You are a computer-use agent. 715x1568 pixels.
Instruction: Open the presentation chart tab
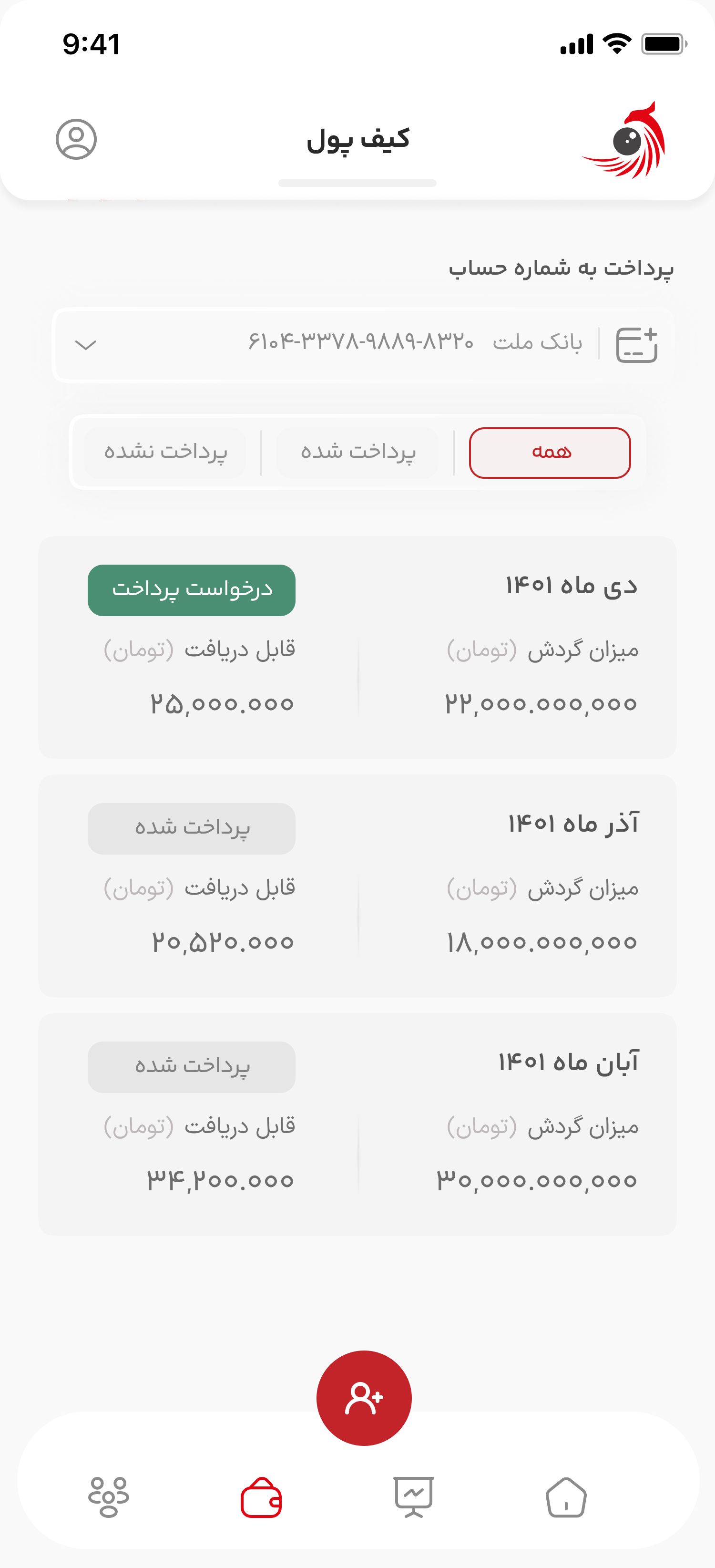pos(414,1497)
